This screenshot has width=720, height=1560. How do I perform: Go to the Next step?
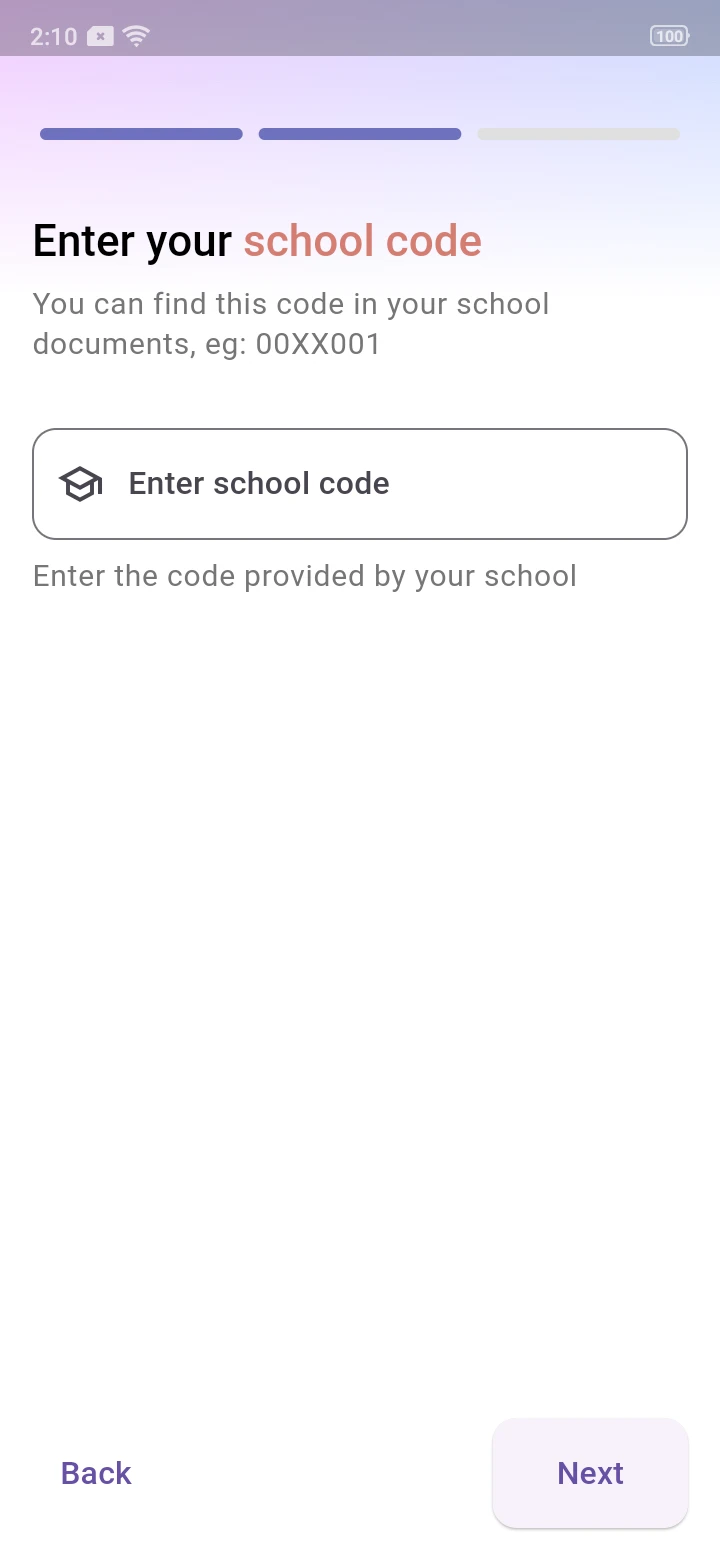click(x=590, y=1473)
